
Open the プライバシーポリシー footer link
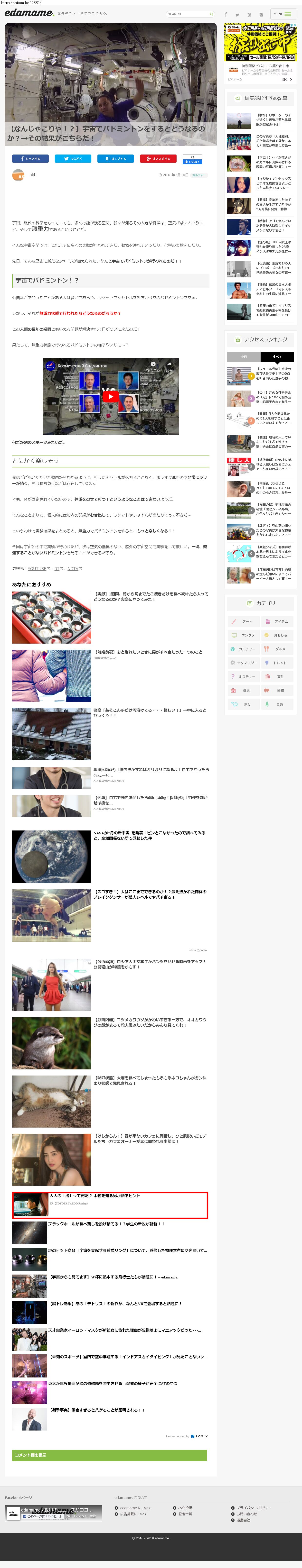[253, 1508]
